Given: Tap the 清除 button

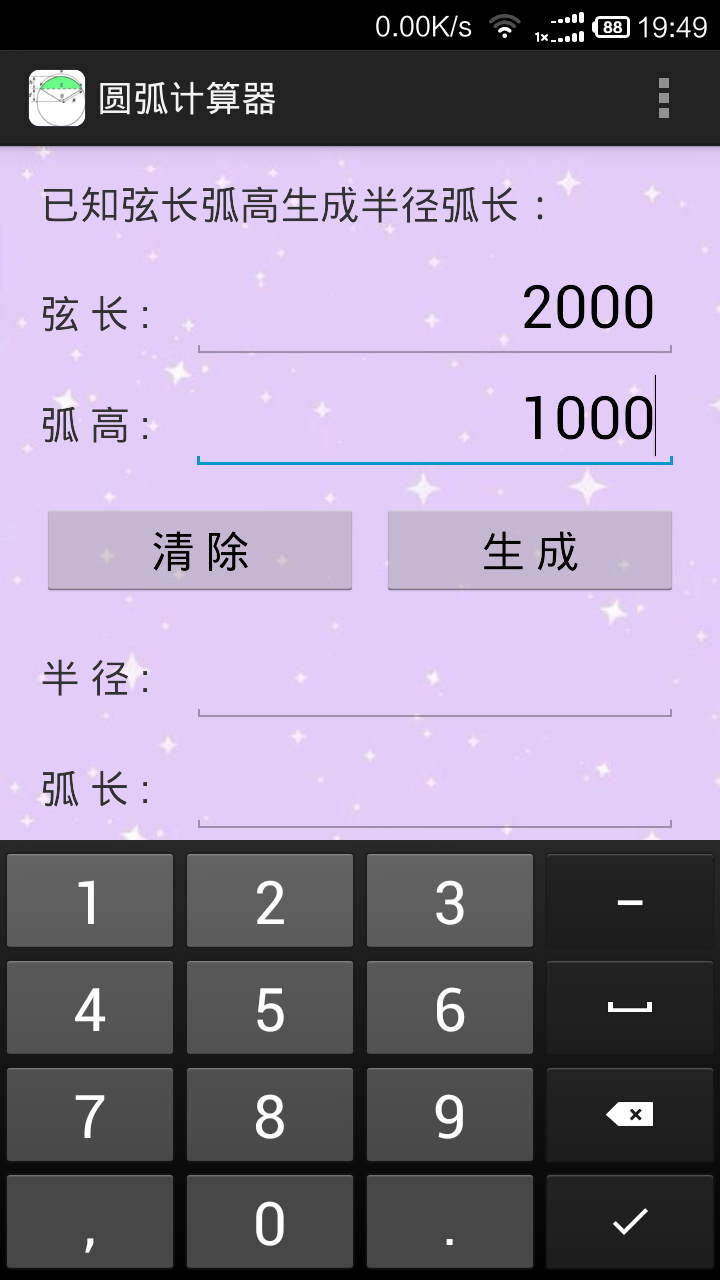Looking at the screenshot, I should coord(200,550).
